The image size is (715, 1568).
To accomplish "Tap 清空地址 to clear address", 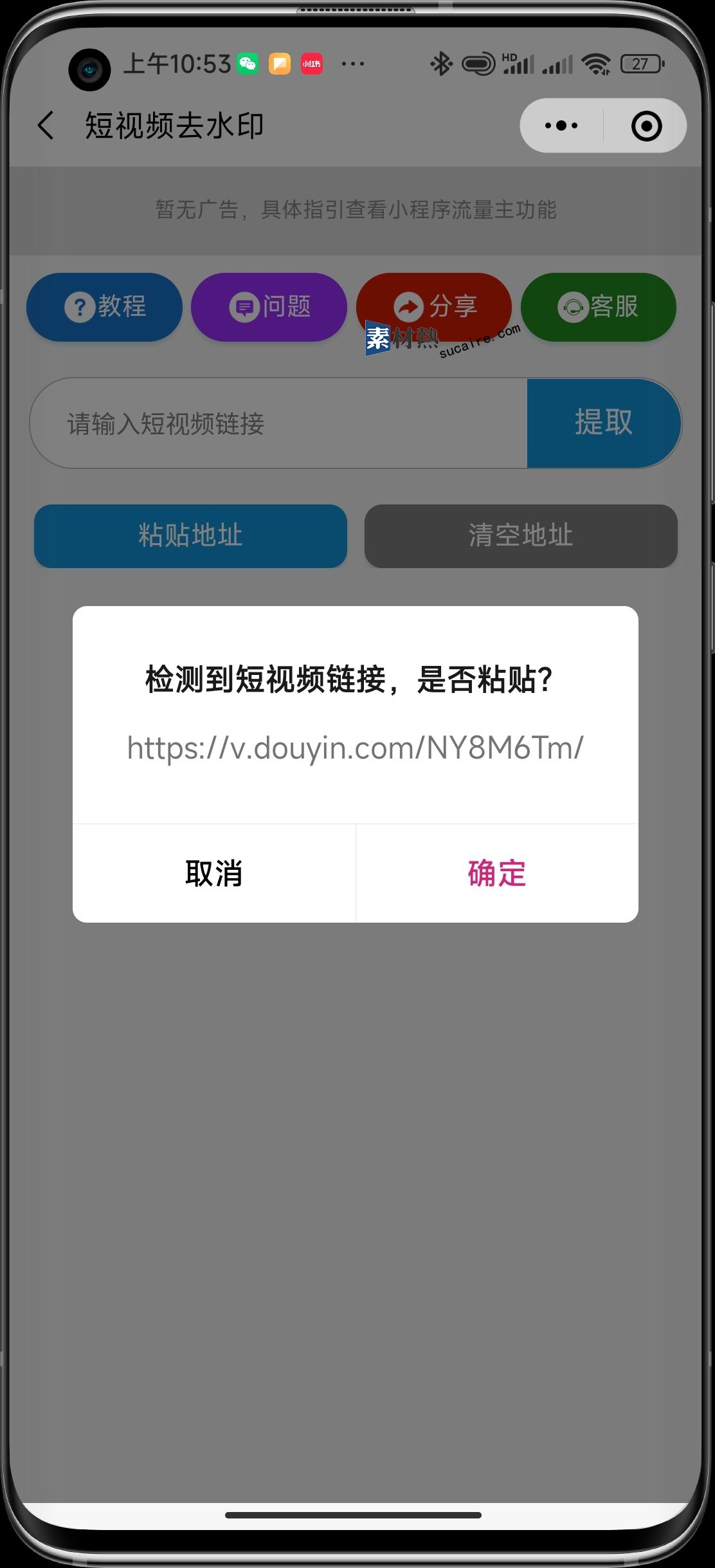I will point(521,536).
